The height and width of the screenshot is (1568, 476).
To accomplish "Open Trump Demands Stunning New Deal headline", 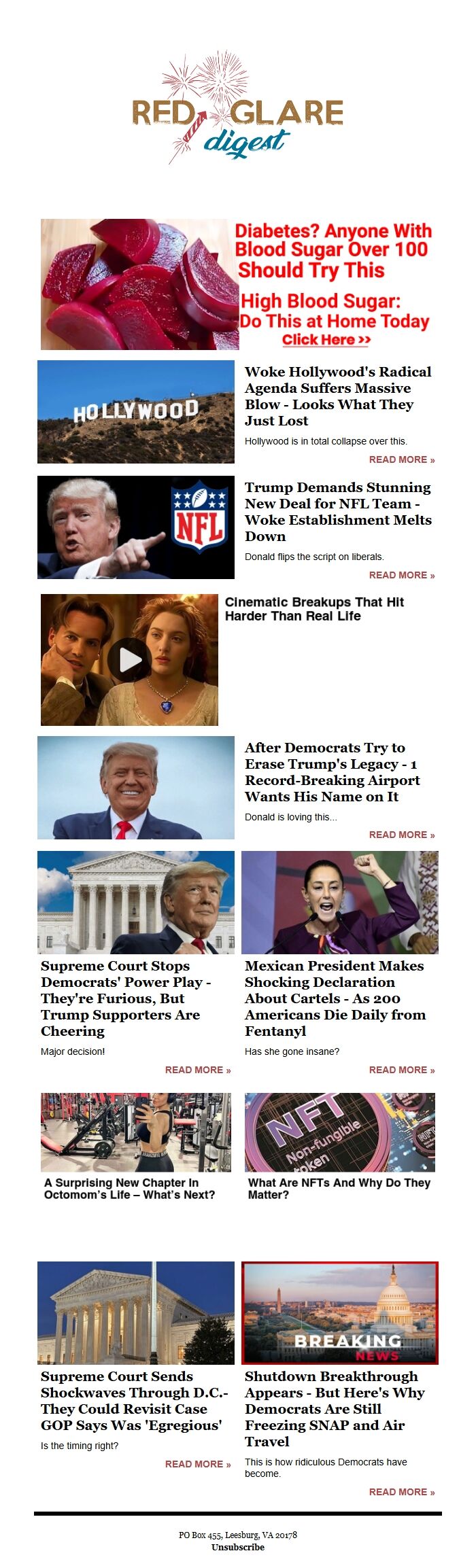I will click(x=338, y=511).
